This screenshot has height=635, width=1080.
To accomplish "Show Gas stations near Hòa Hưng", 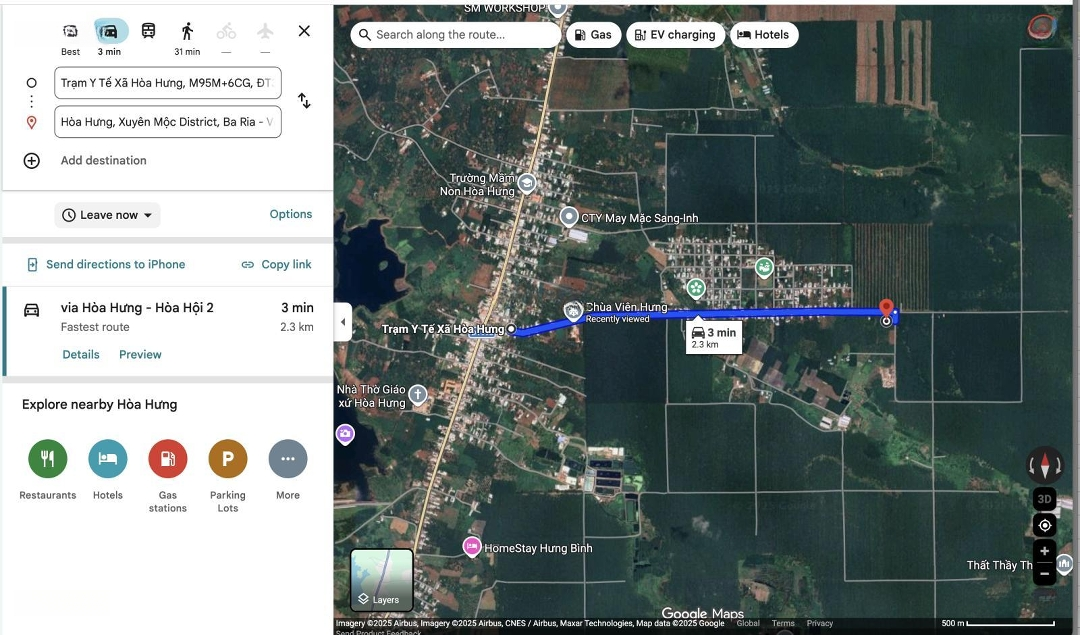I will (x=167, y=460).
